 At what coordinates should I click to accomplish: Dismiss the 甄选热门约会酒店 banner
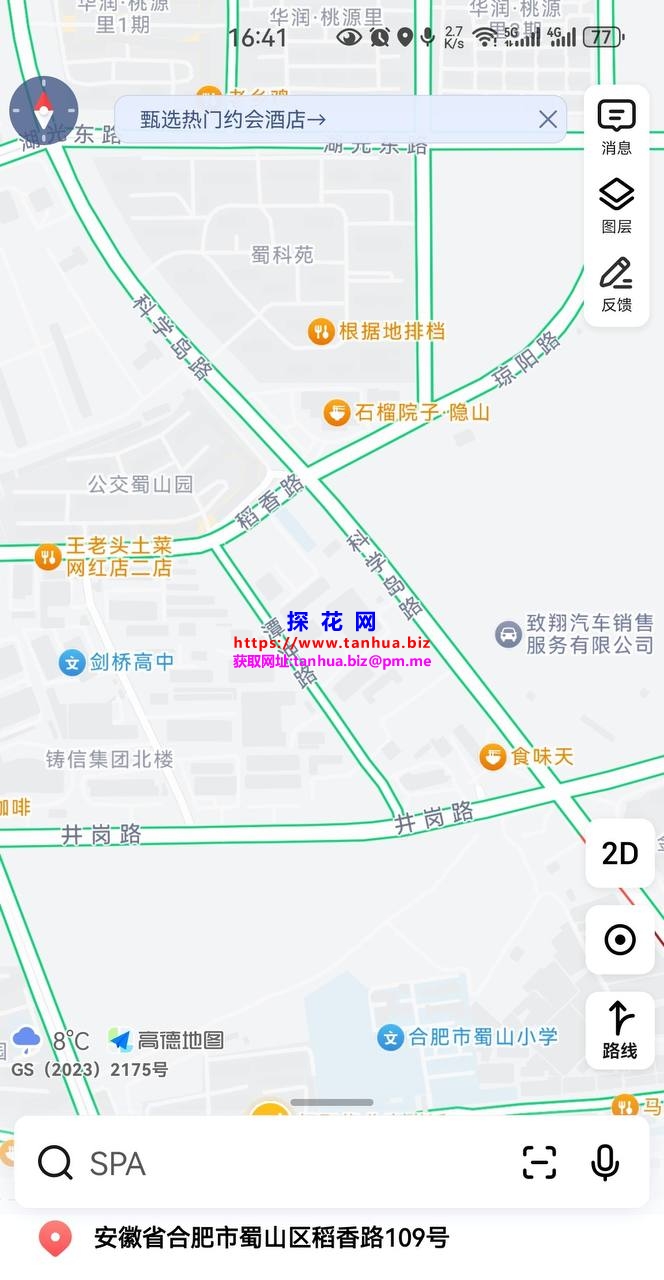(x=548, y=120)
